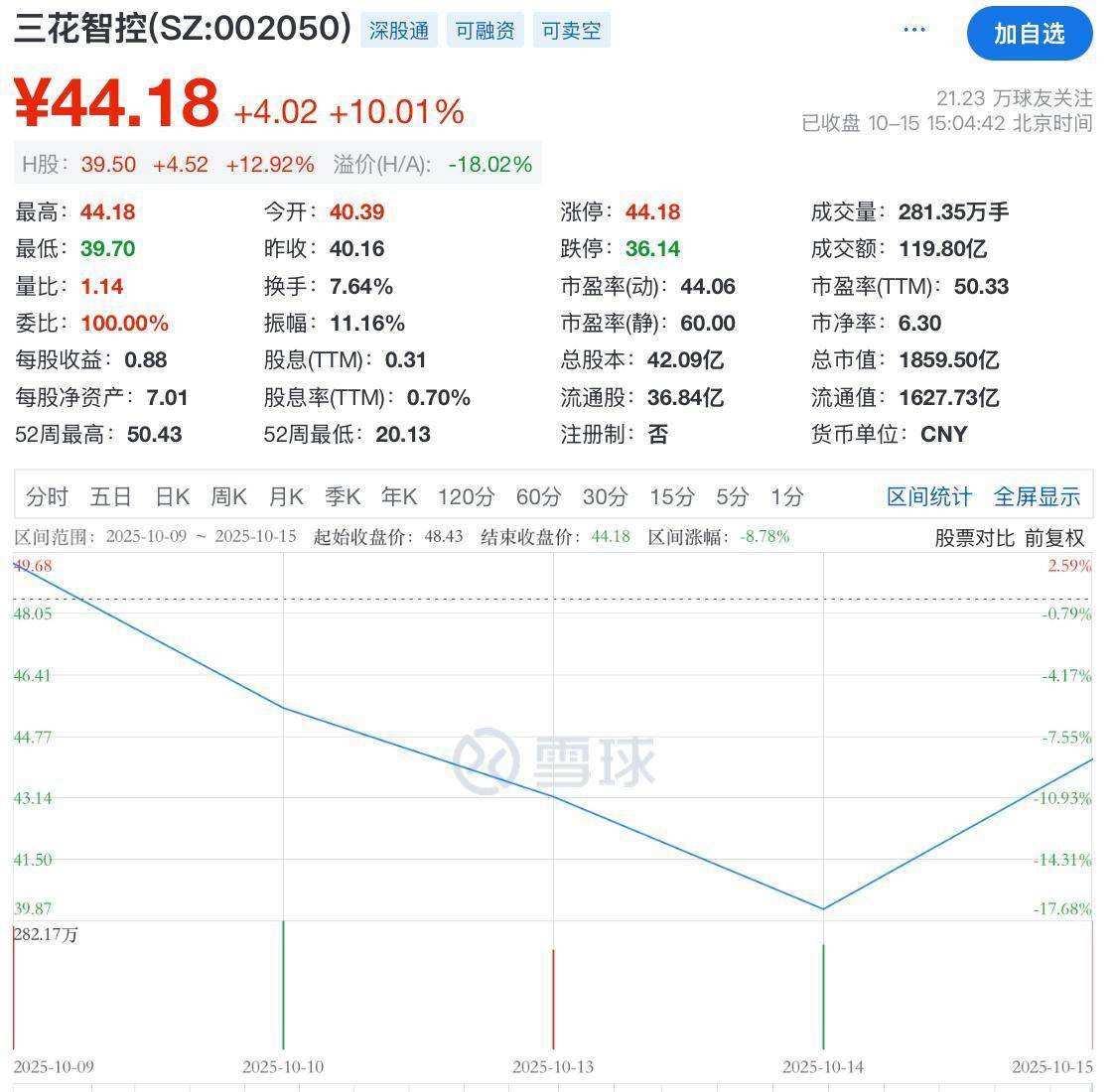Change the 前复权 price adjustment setting
This screenshot has width=1114, height=1092.
pos(1054,538)
